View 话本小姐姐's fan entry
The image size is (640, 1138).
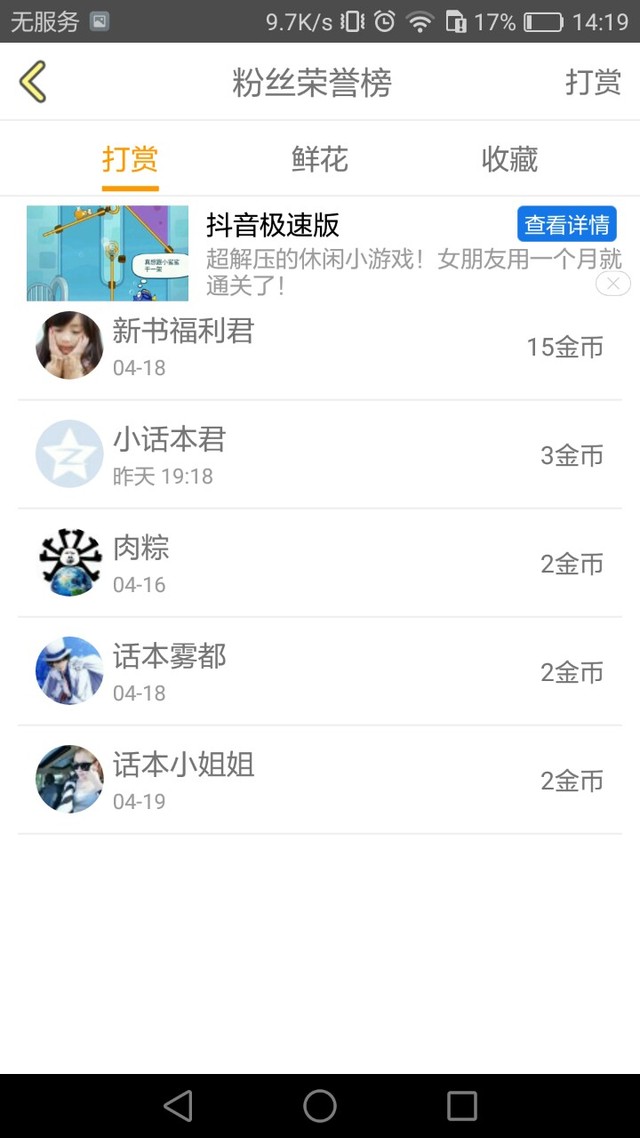coord(320,780)
